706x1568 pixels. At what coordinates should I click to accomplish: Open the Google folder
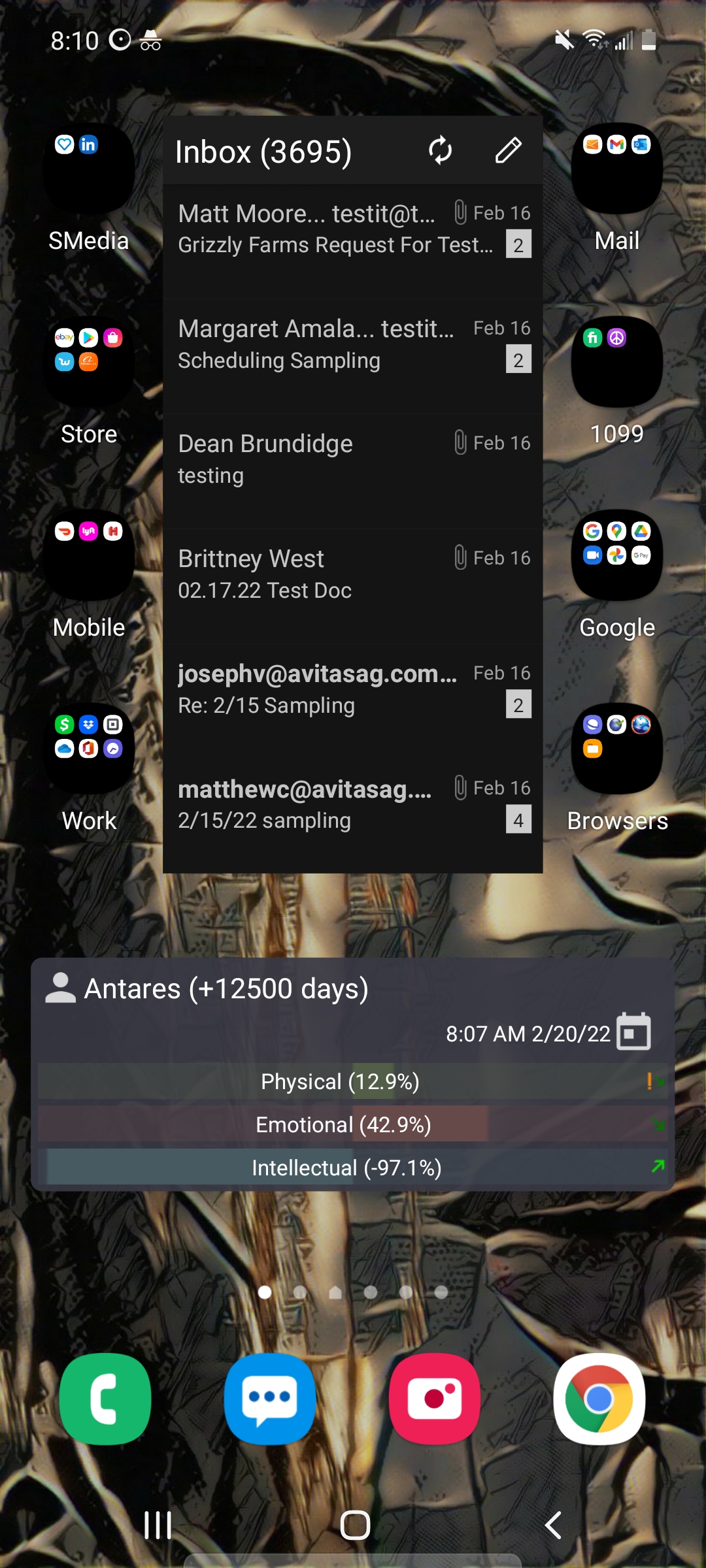point(617,555)
